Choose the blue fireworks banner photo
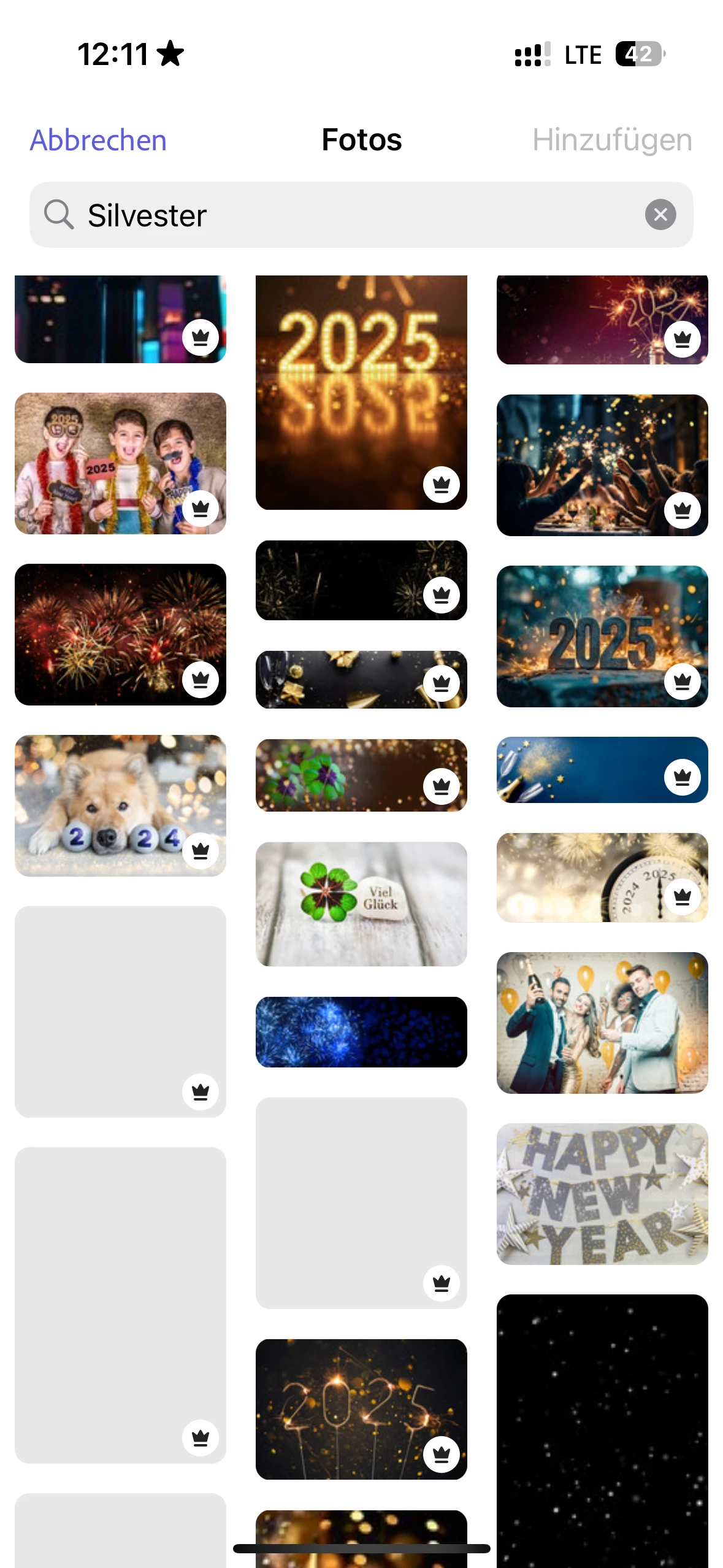This screenshot has height=1568, width=723. (361, 1032)
